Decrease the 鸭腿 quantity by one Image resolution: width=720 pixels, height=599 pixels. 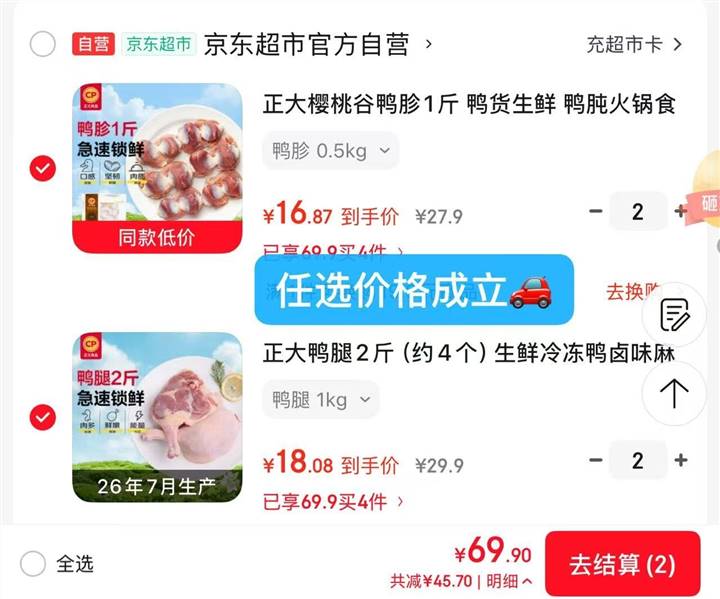pos(596,460)
